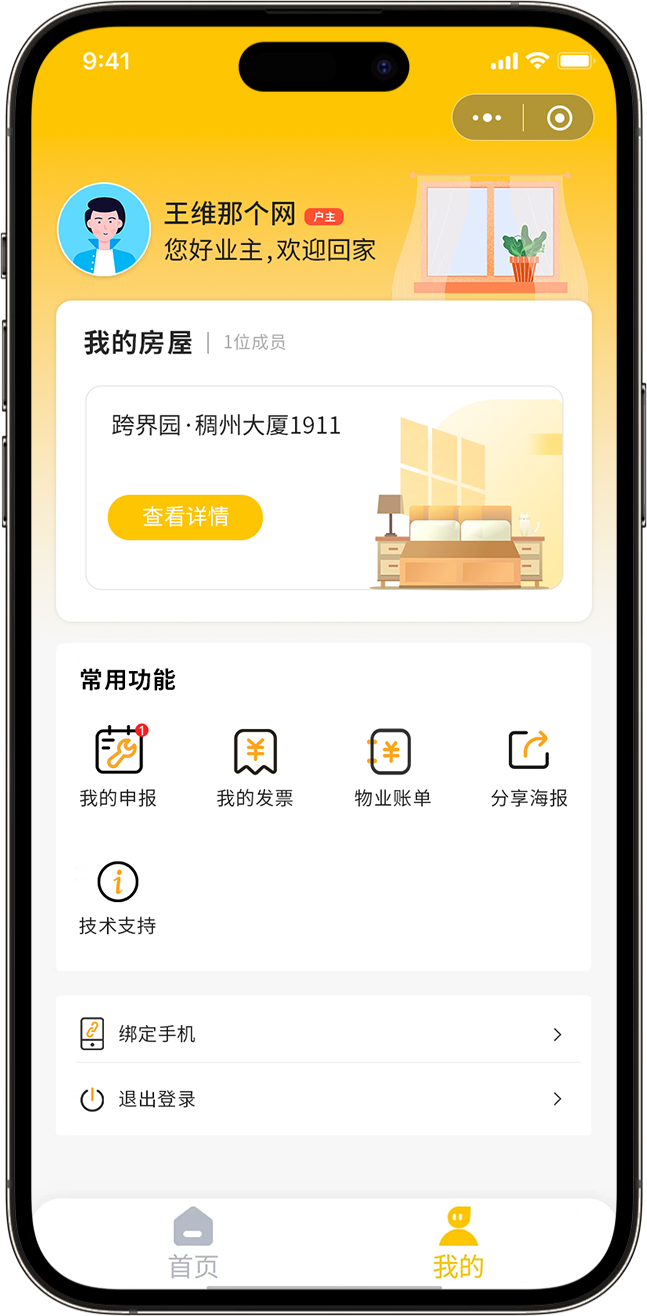Tap the profile avatar of 王维那个网
Image resolution: width=647 pixels, height=1316 pixels.
tap(104, 229)
